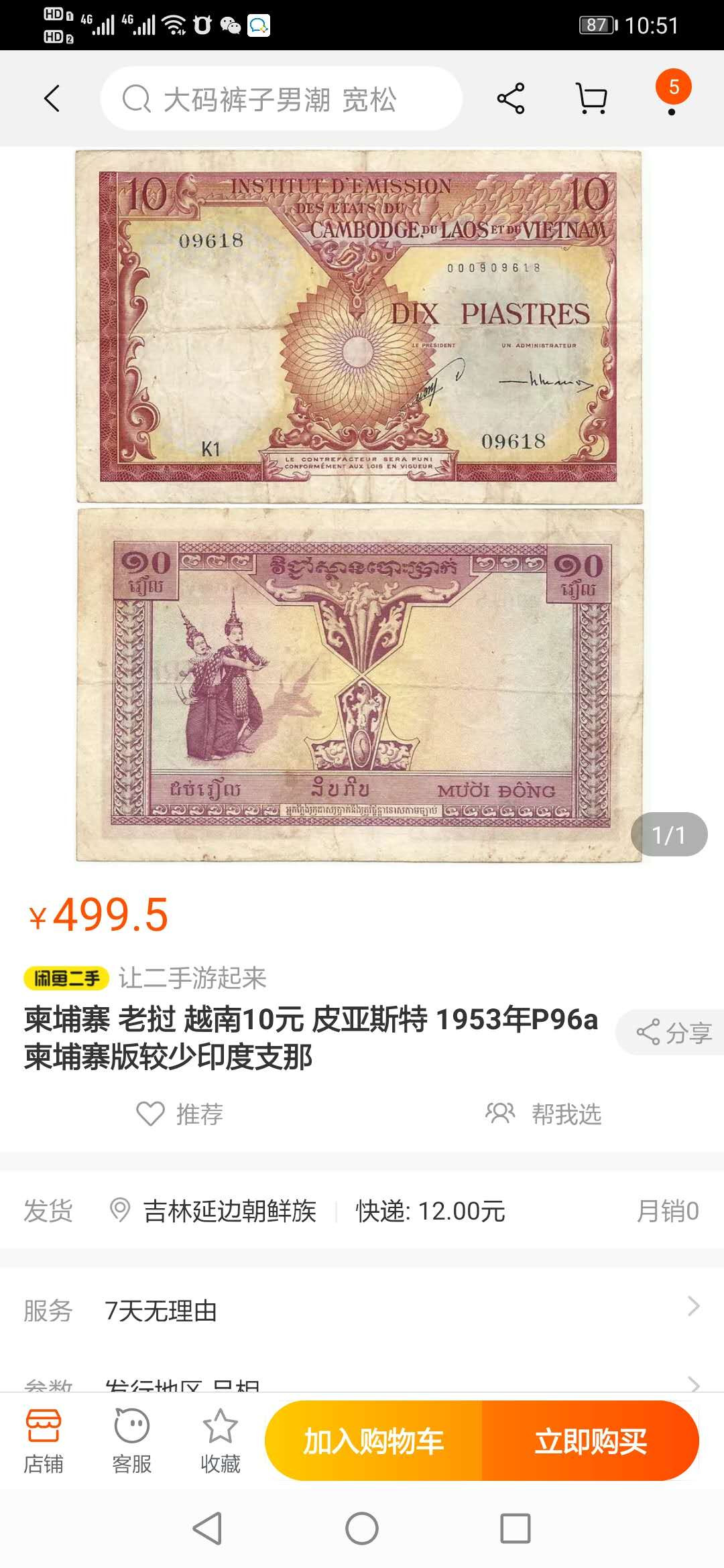Screen dimensions: 724x1568
Task: Tap the 闲鱼二手 label
Action: [67, 978]
